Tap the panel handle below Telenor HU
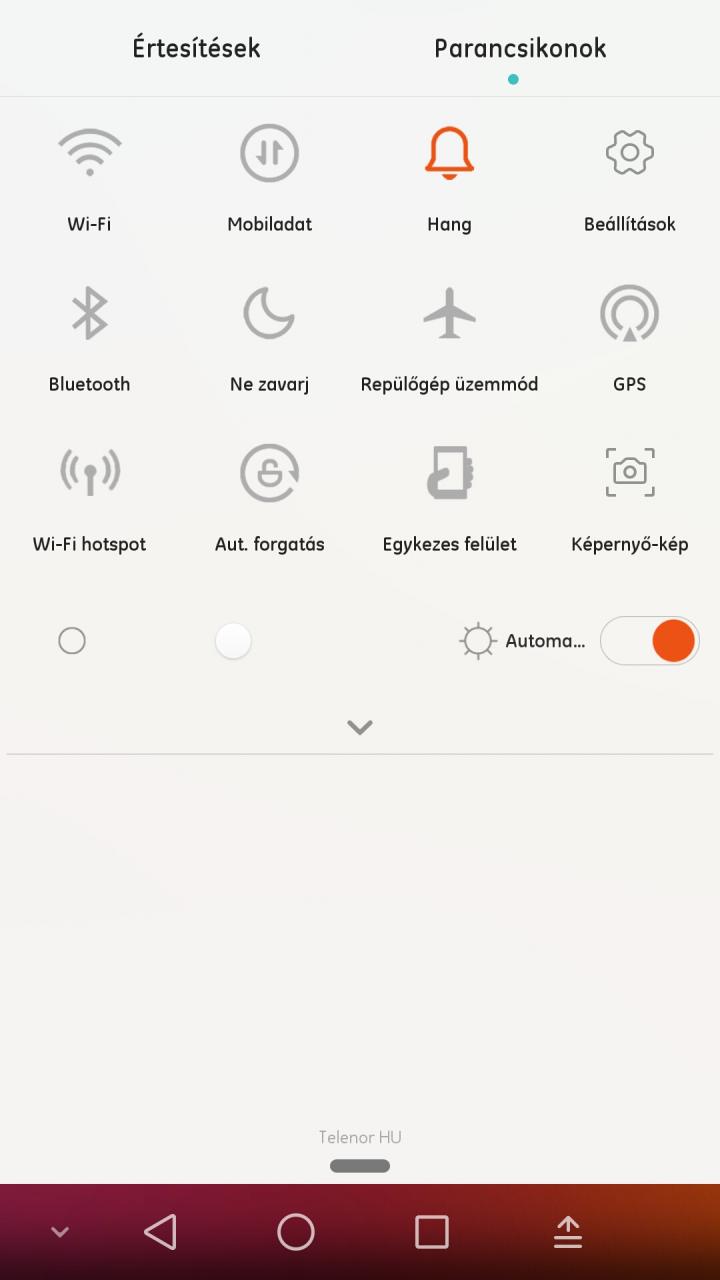The width and height of the screenshot is (720, 1280). 360,1166
